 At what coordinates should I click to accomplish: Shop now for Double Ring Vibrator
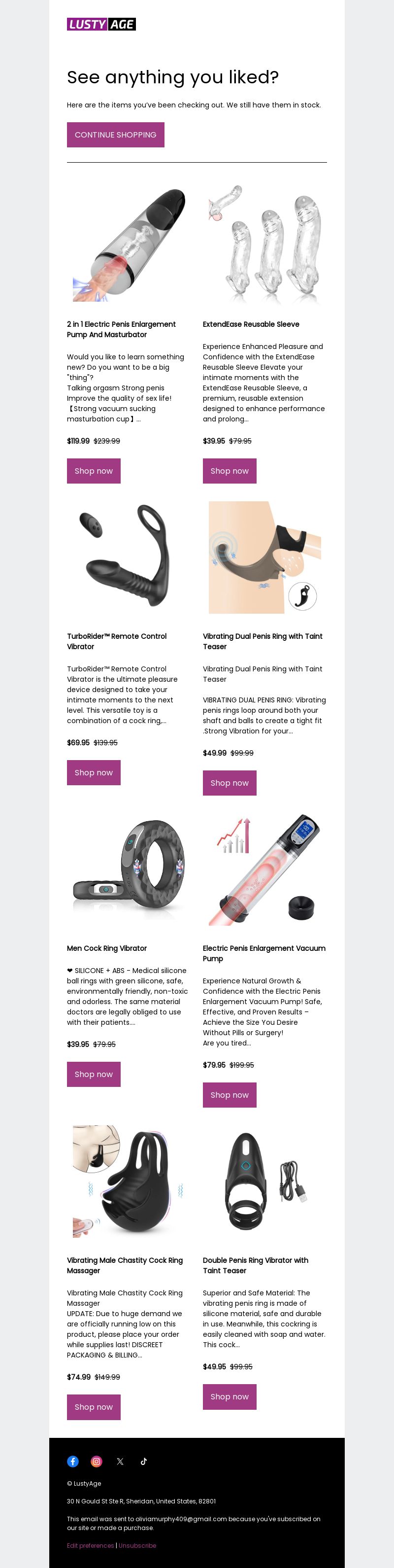pos(229,1396)
